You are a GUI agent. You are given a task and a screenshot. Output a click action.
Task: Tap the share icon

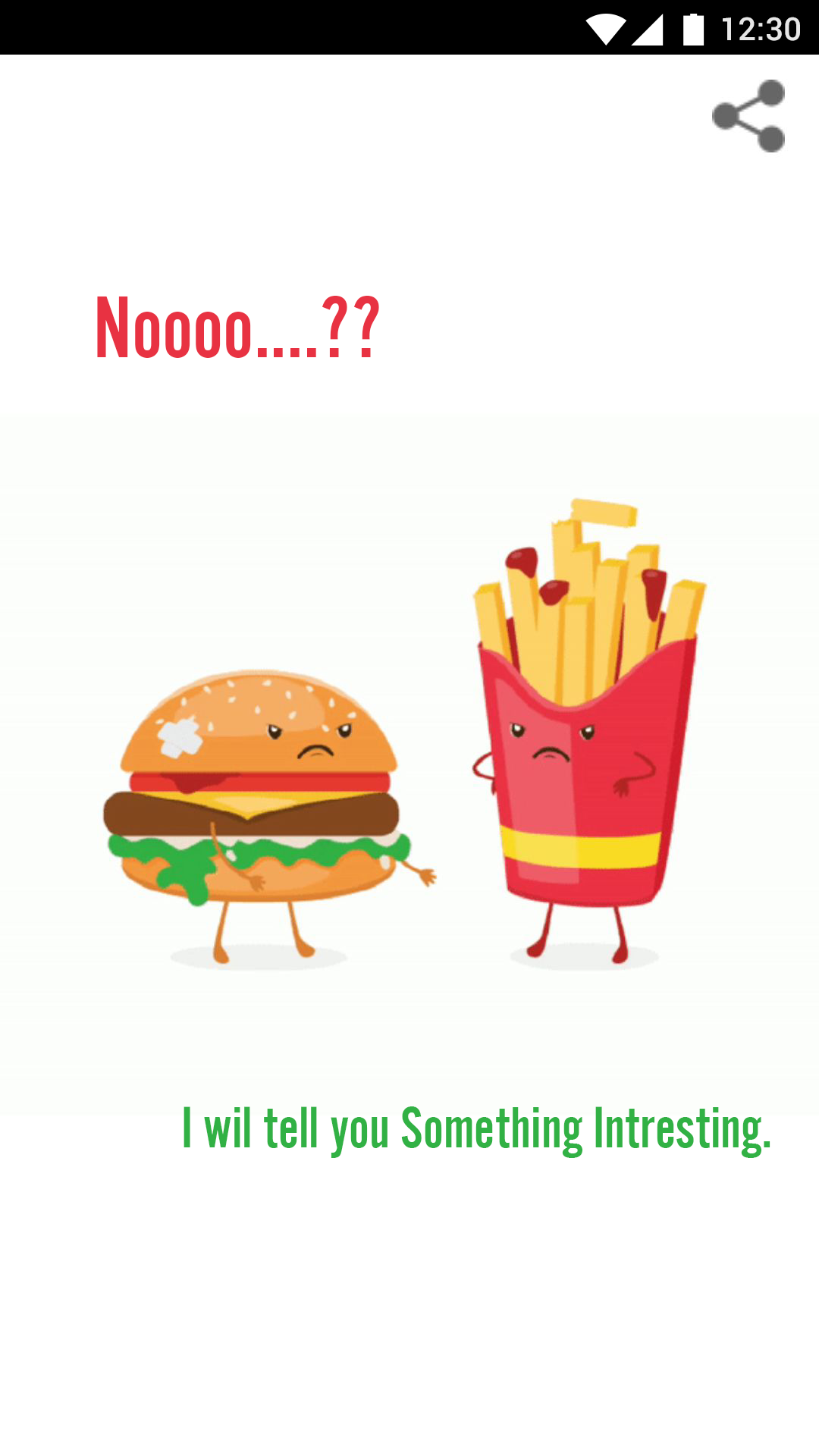(x=748, y=116)
